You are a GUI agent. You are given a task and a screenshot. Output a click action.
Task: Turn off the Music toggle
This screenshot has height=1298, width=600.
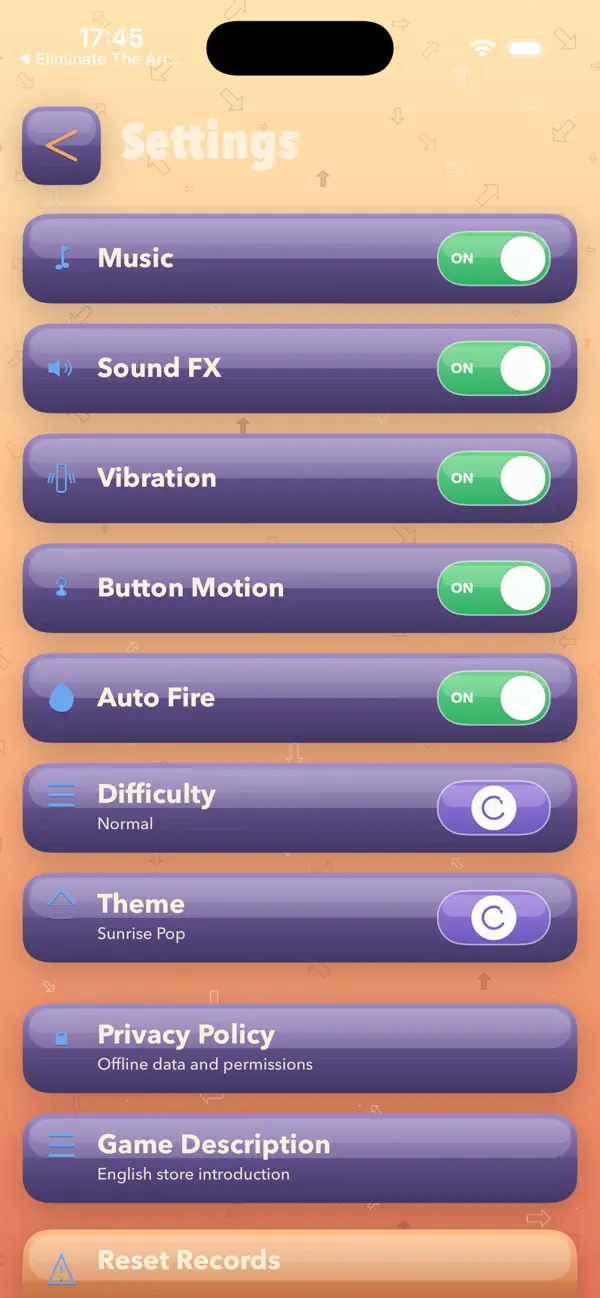click(x=494, y=258)
